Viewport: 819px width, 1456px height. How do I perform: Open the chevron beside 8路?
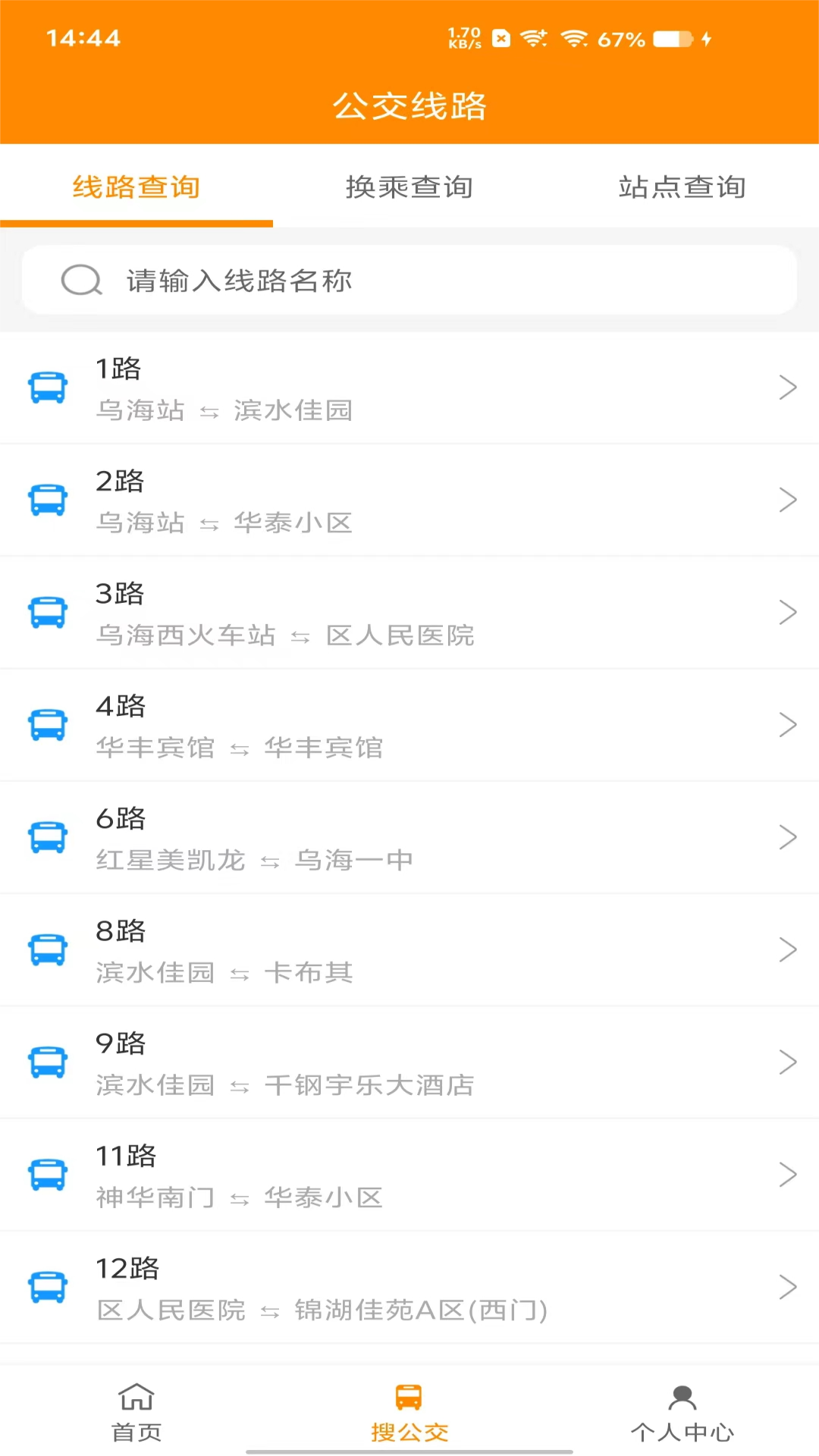pyautogui.click(x=788, y=949)
